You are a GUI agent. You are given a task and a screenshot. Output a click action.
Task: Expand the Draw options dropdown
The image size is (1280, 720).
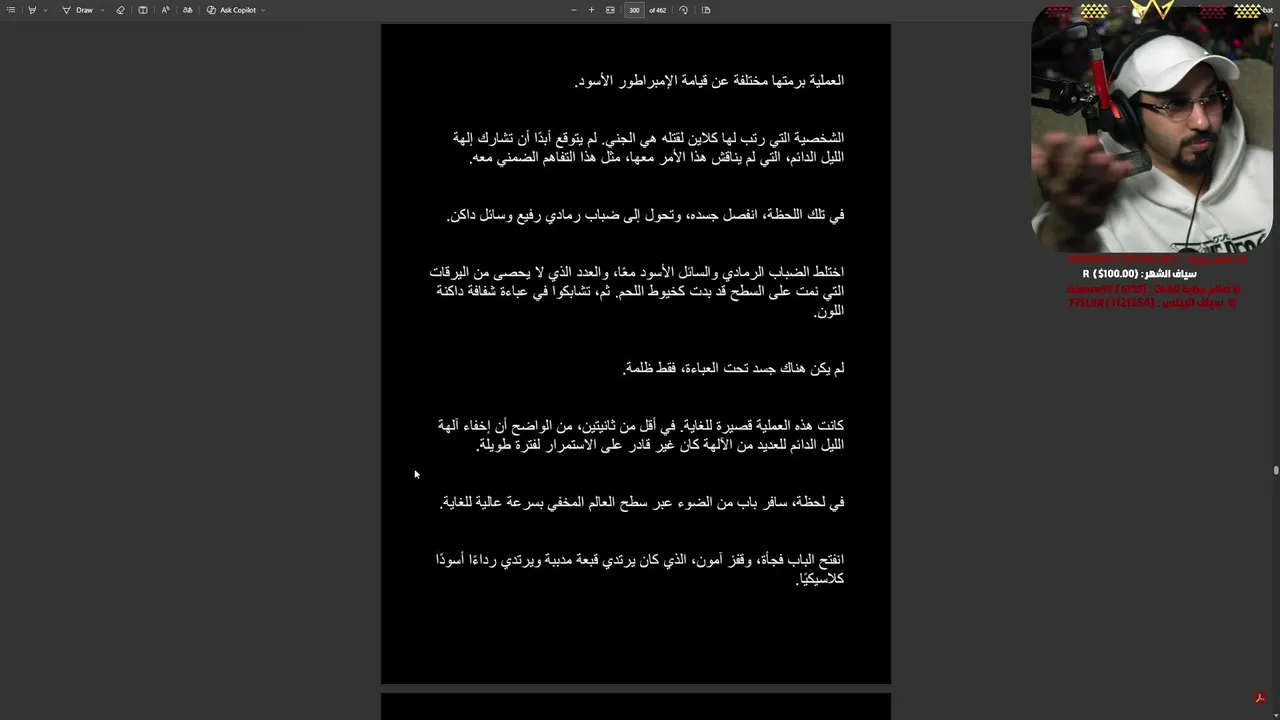click(x=102, y=10)
